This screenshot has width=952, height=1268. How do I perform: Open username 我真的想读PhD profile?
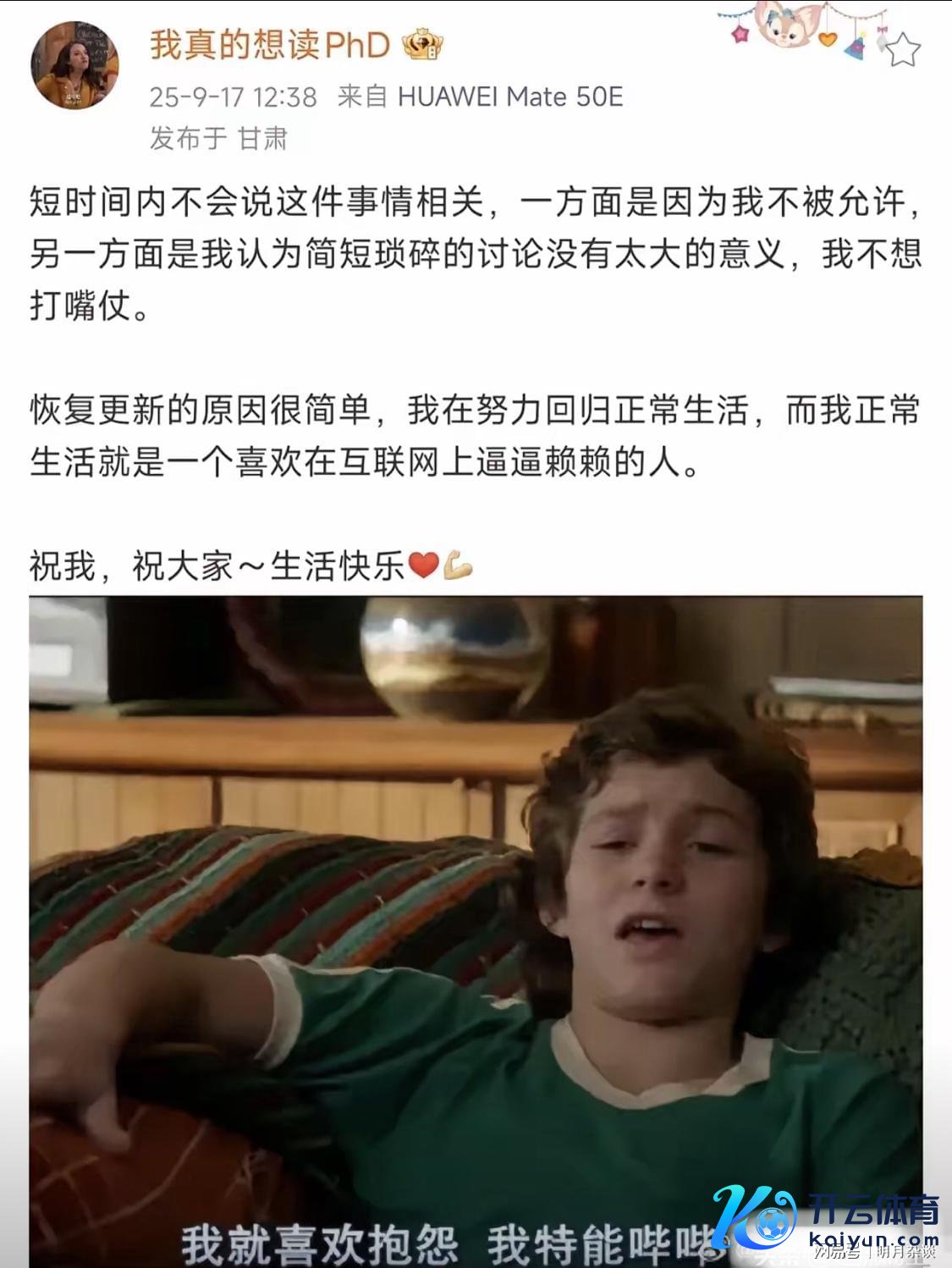click(270, 44)
